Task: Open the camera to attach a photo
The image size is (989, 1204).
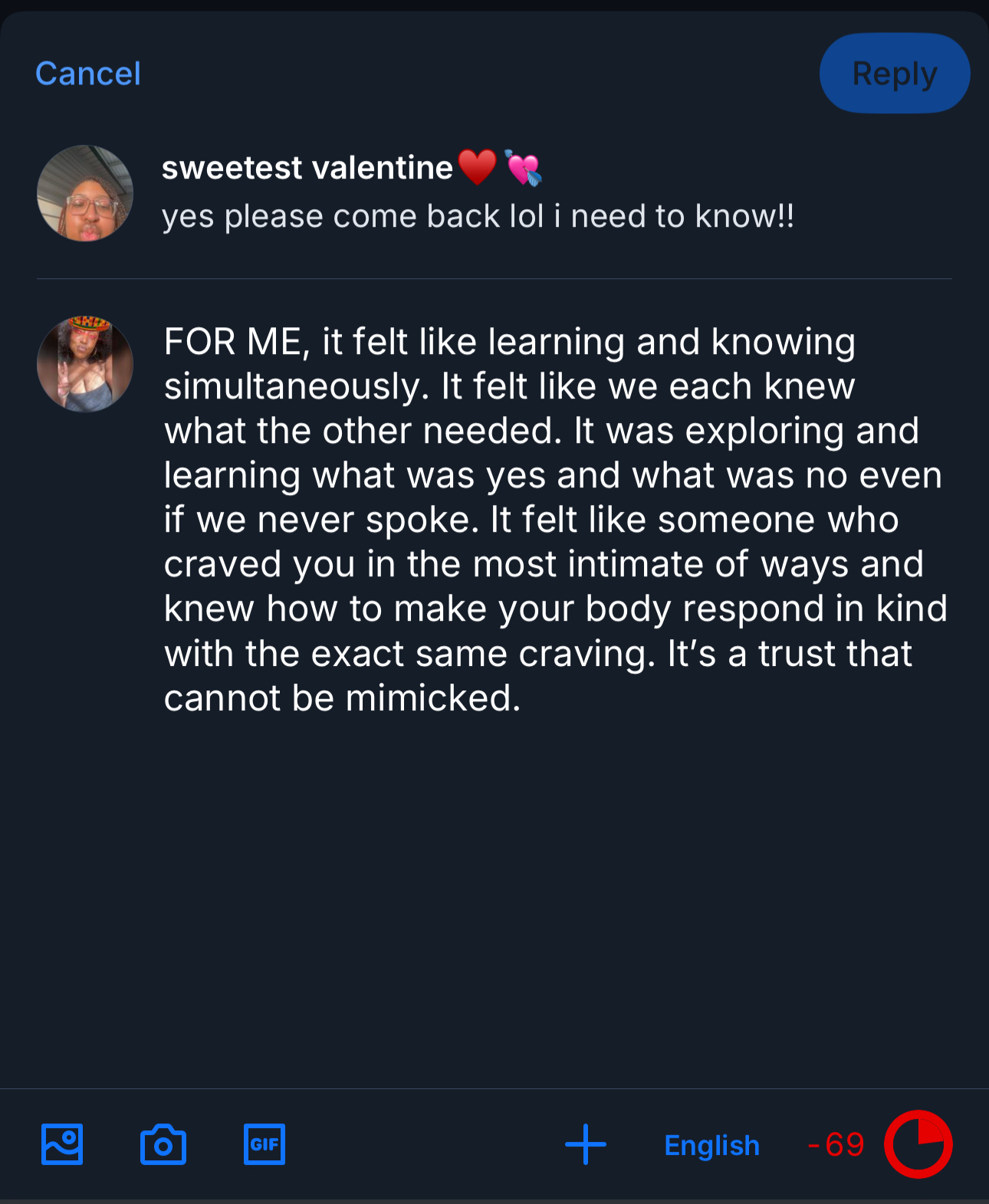Action: (x=163, y=1144)
